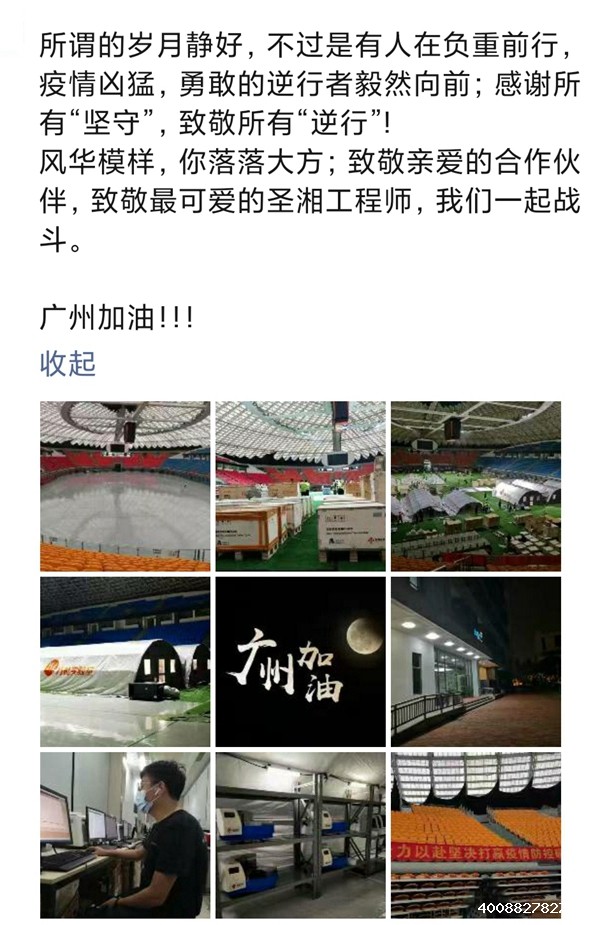
Task: View the night-time building entrance photo
Action: [x=475, y=661]
